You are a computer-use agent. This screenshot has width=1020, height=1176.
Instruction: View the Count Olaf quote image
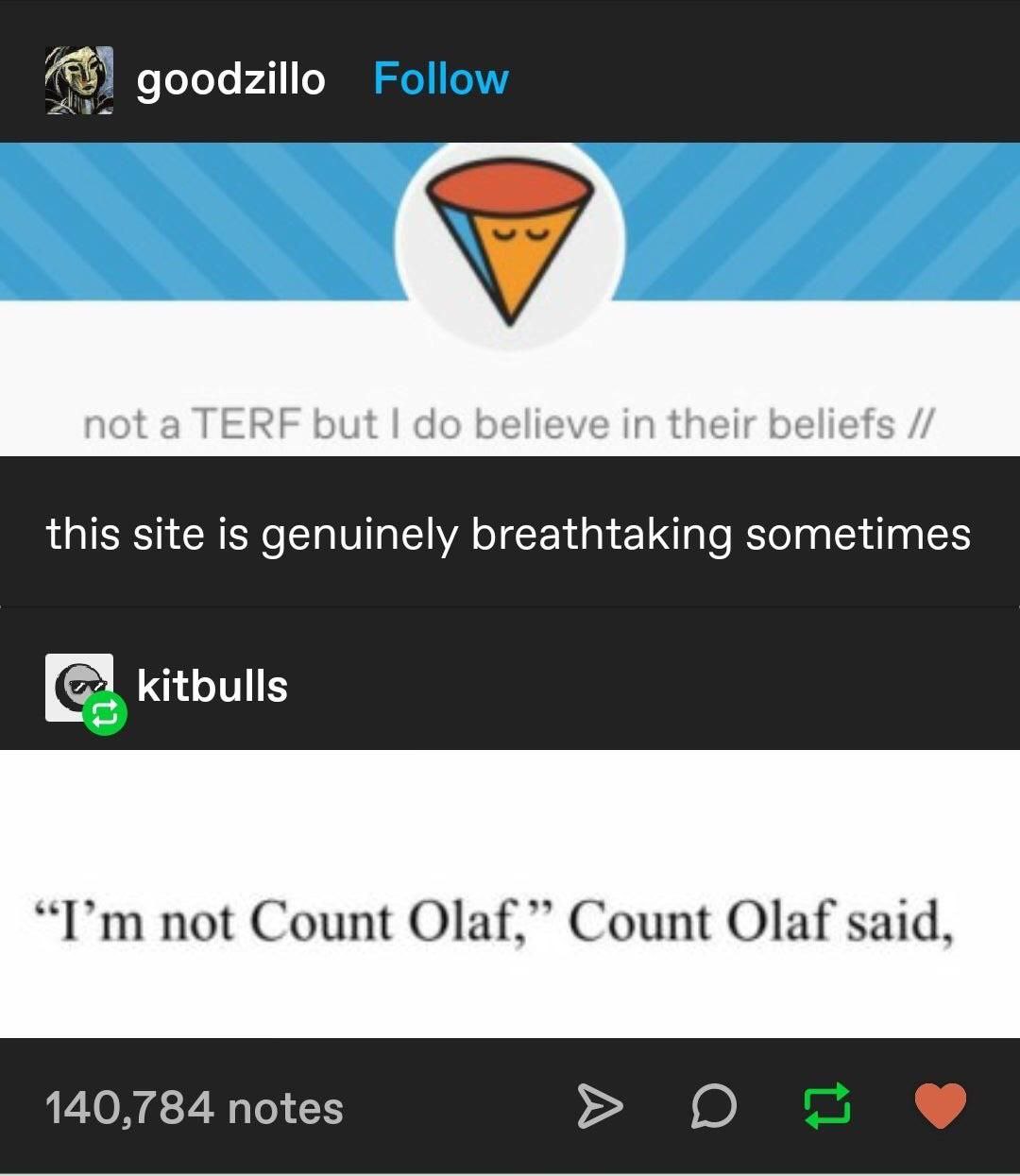point(510,894)
